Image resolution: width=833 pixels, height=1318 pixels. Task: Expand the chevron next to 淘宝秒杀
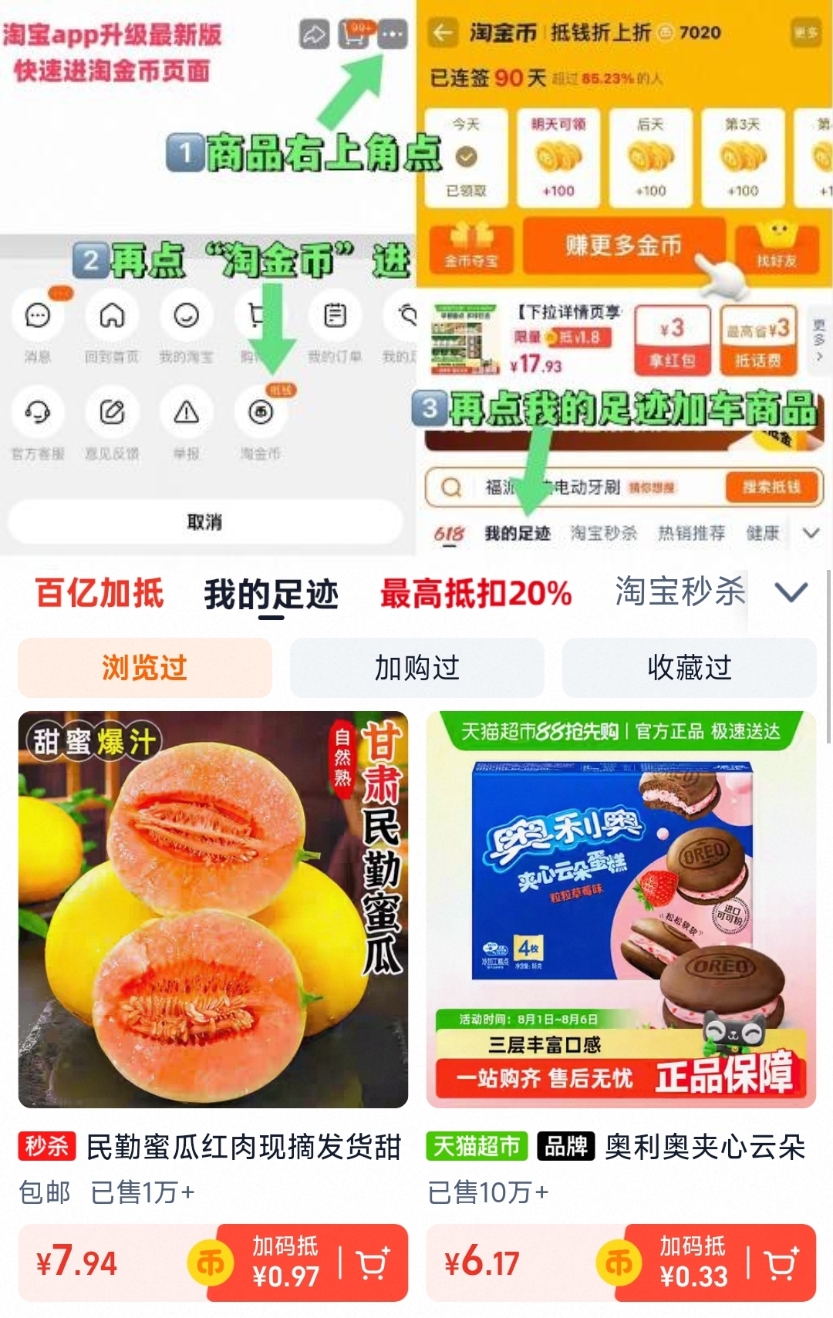(790, 591)
